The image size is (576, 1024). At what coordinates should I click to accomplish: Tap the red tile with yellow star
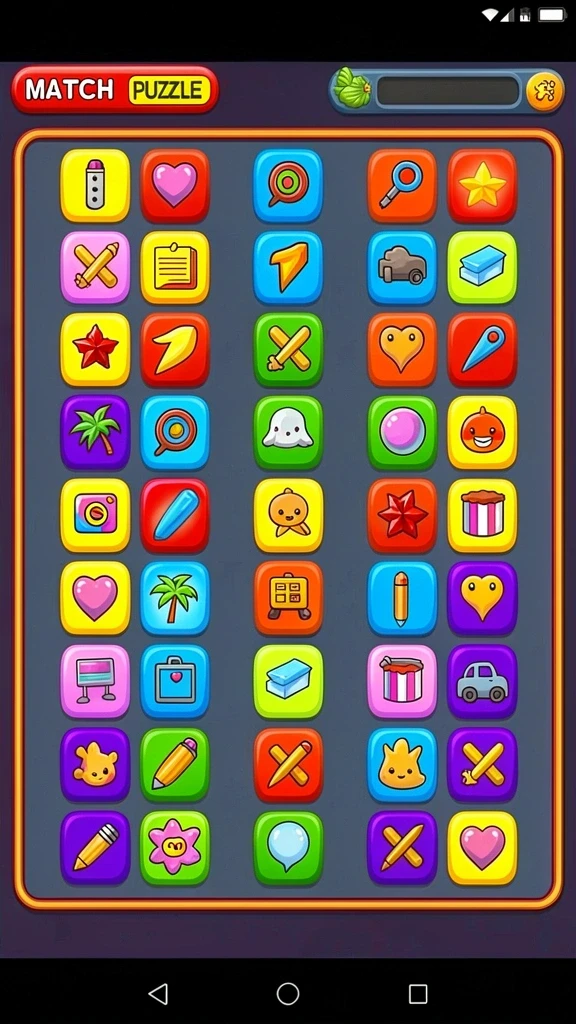pos(482,186)
